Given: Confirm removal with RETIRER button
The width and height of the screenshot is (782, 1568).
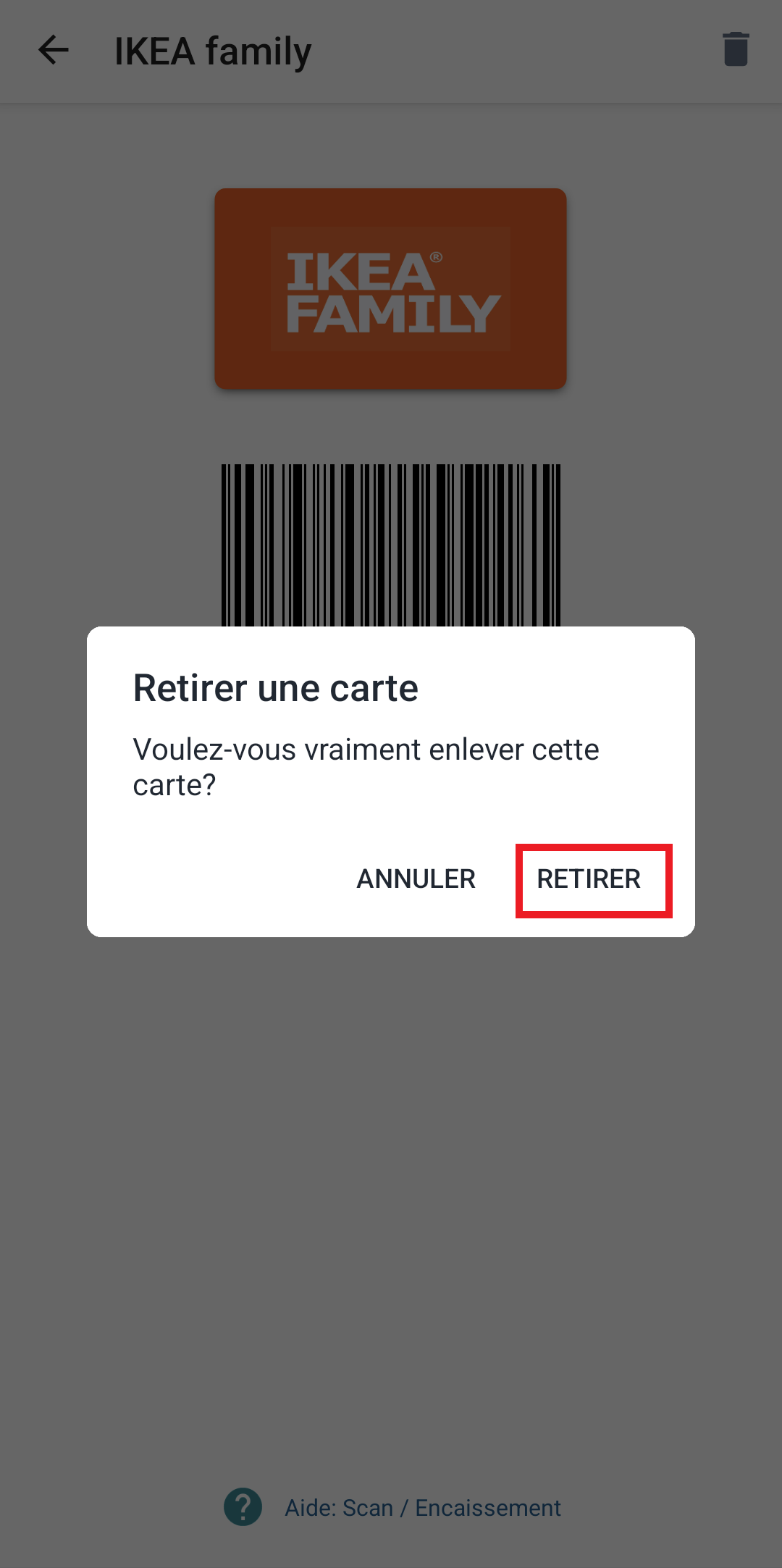Looking at the screenshot, I should tap(589, 879).
